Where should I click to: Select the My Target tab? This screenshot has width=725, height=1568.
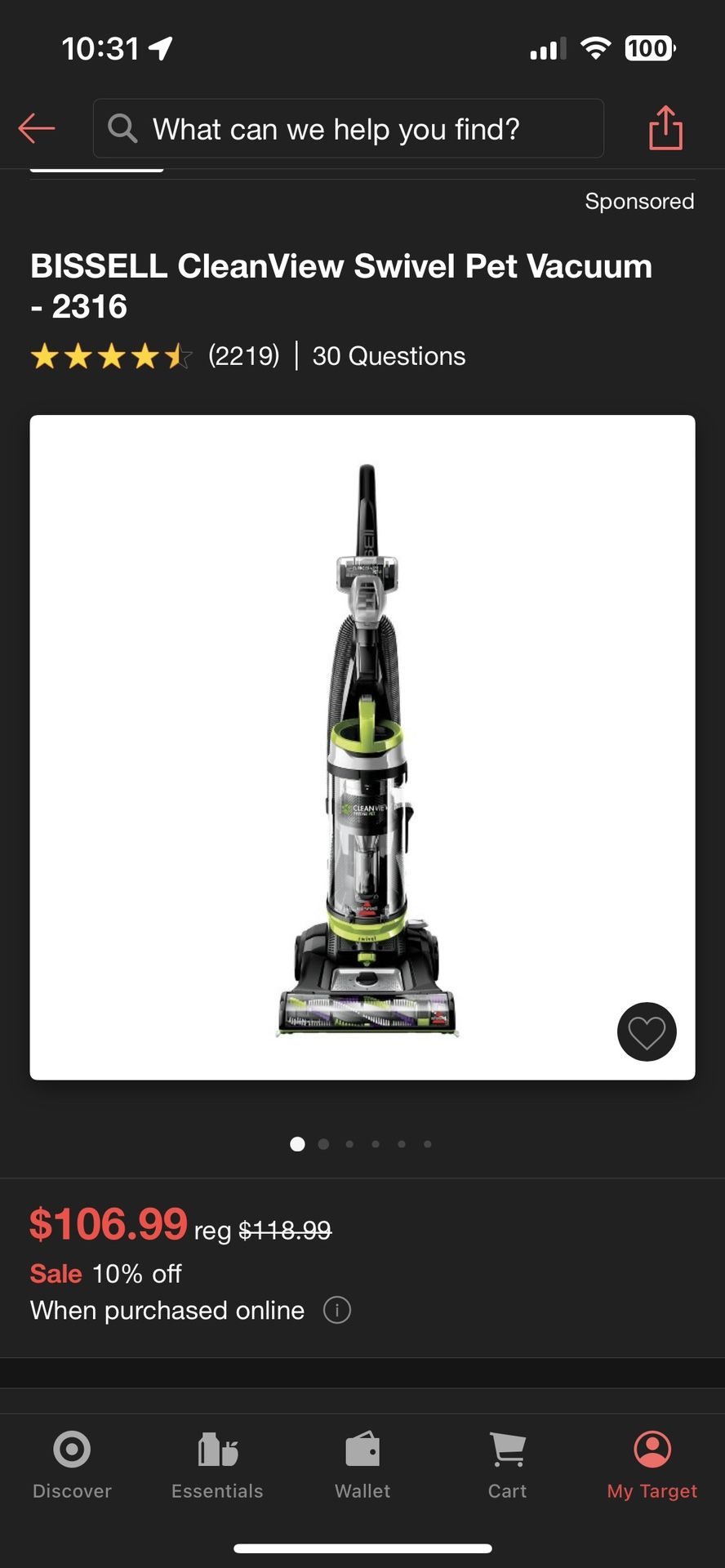click(x=652, y=1465)
